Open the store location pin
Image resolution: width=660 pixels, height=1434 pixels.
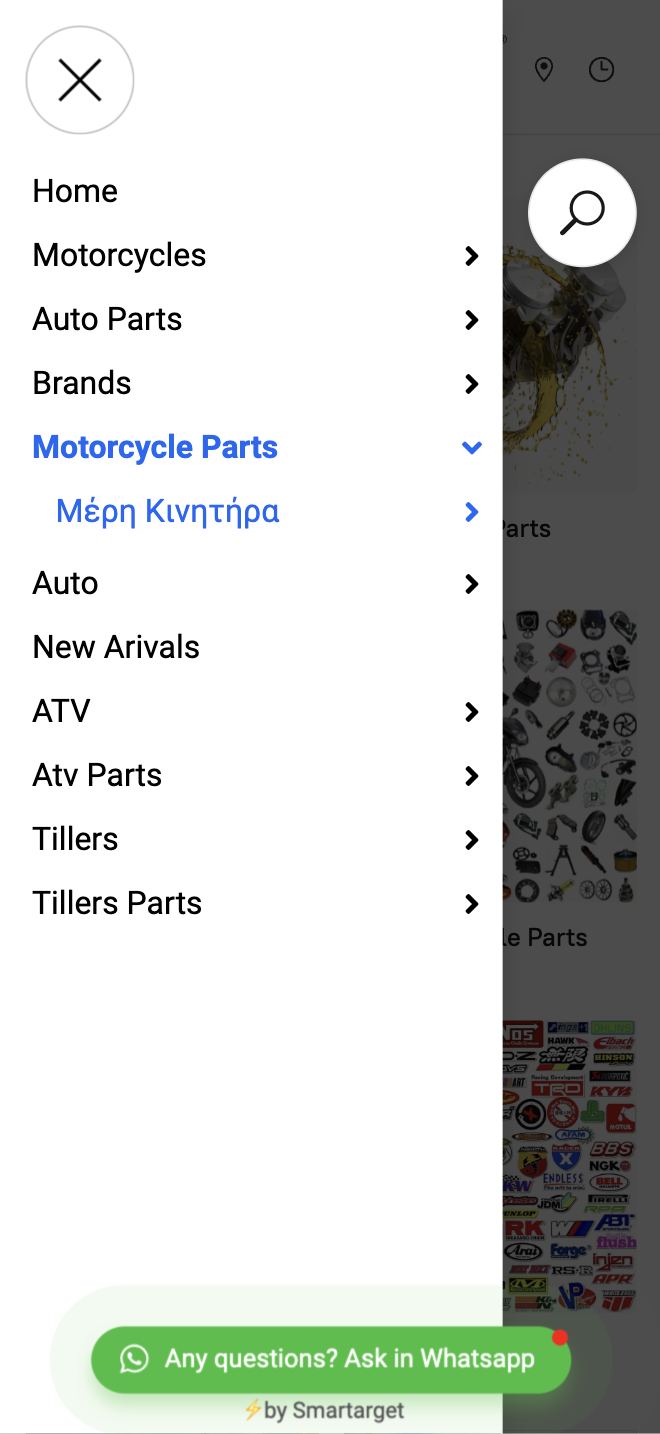pyautogui.click(x=544, y=70)
